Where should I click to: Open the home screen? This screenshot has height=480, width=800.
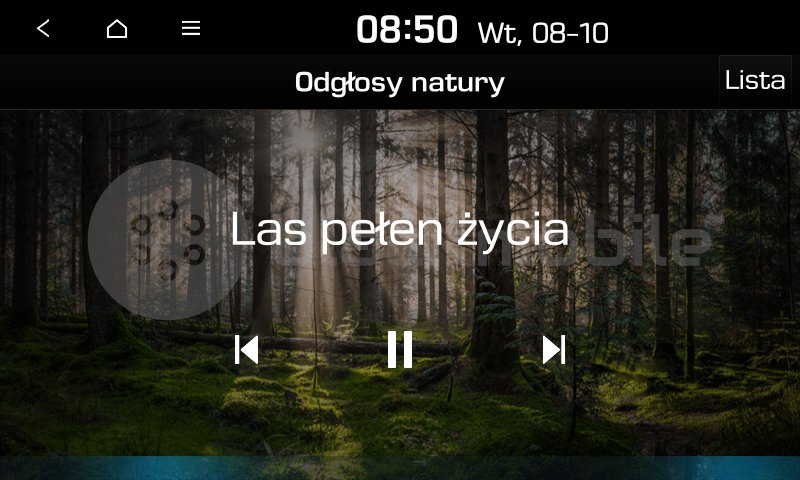pos(117,29)
